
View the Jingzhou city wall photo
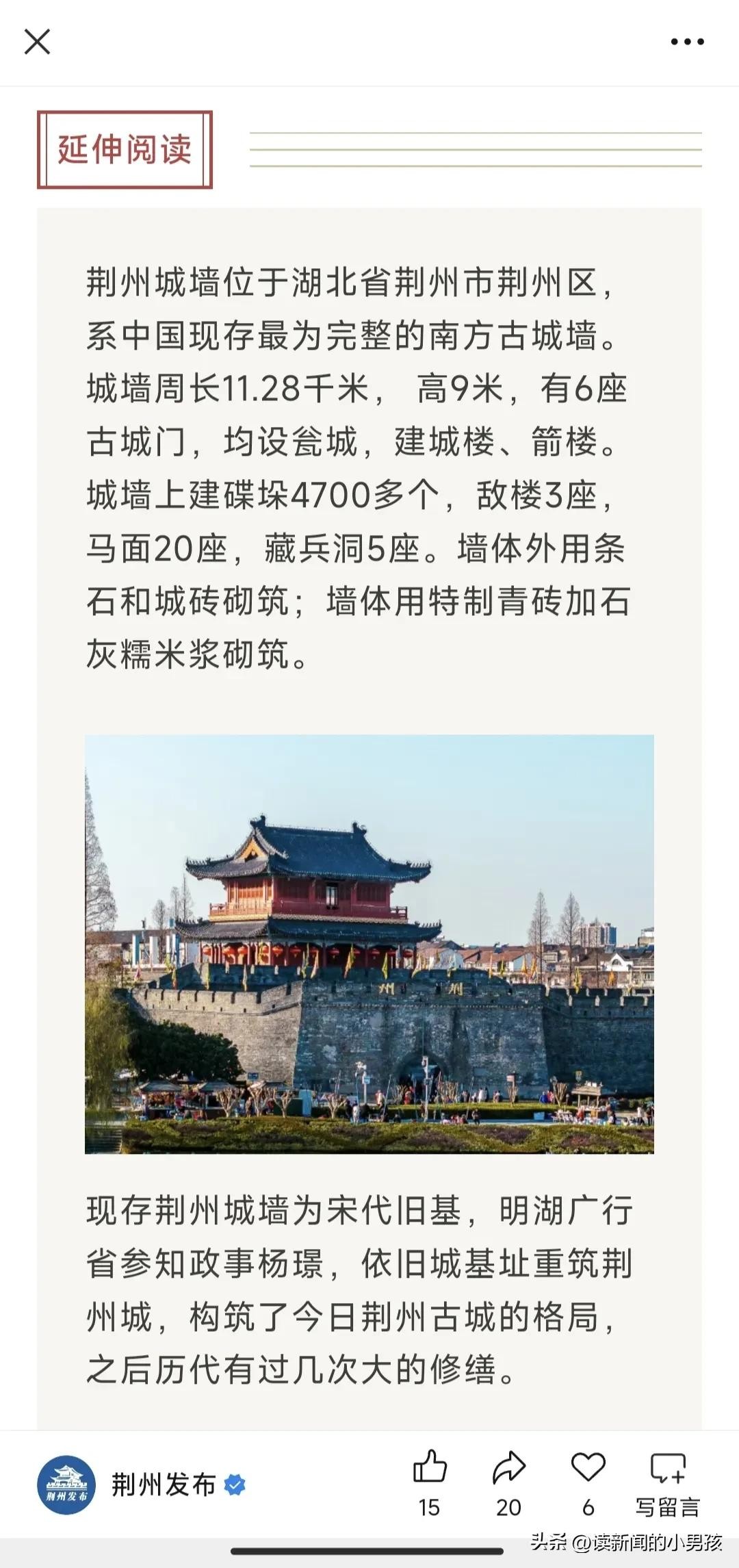[369, 944]
